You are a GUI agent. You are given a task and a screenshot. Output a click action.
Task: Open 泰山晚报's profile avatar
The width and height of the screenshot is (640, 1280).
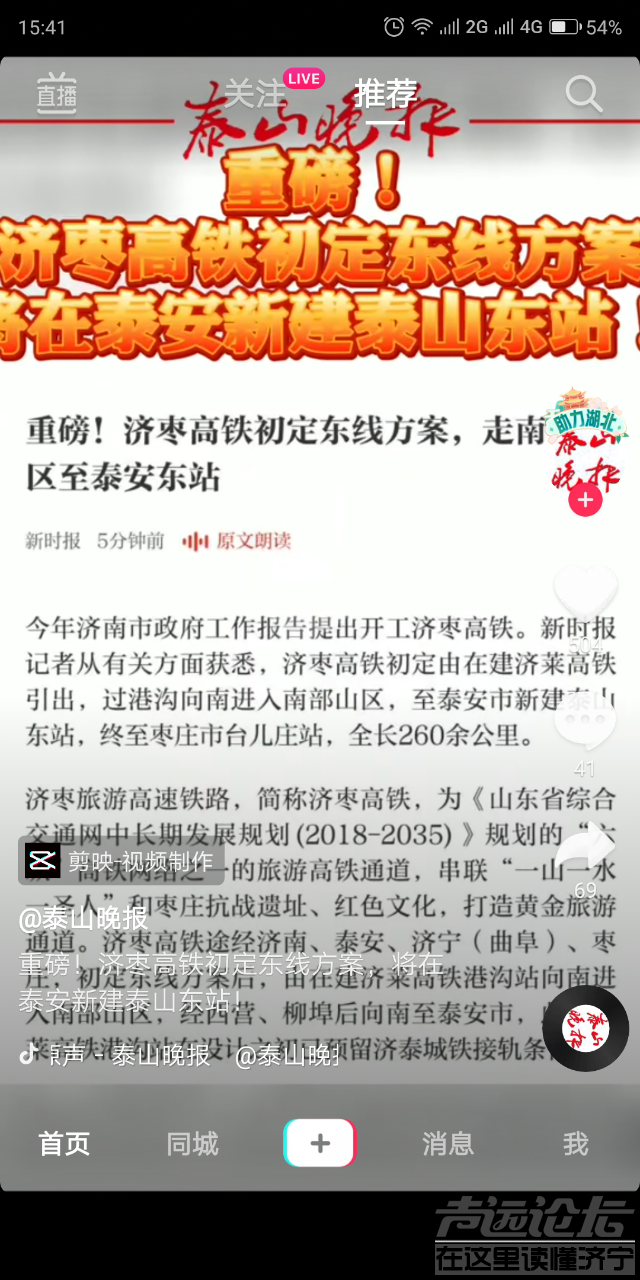click(585, 440)
